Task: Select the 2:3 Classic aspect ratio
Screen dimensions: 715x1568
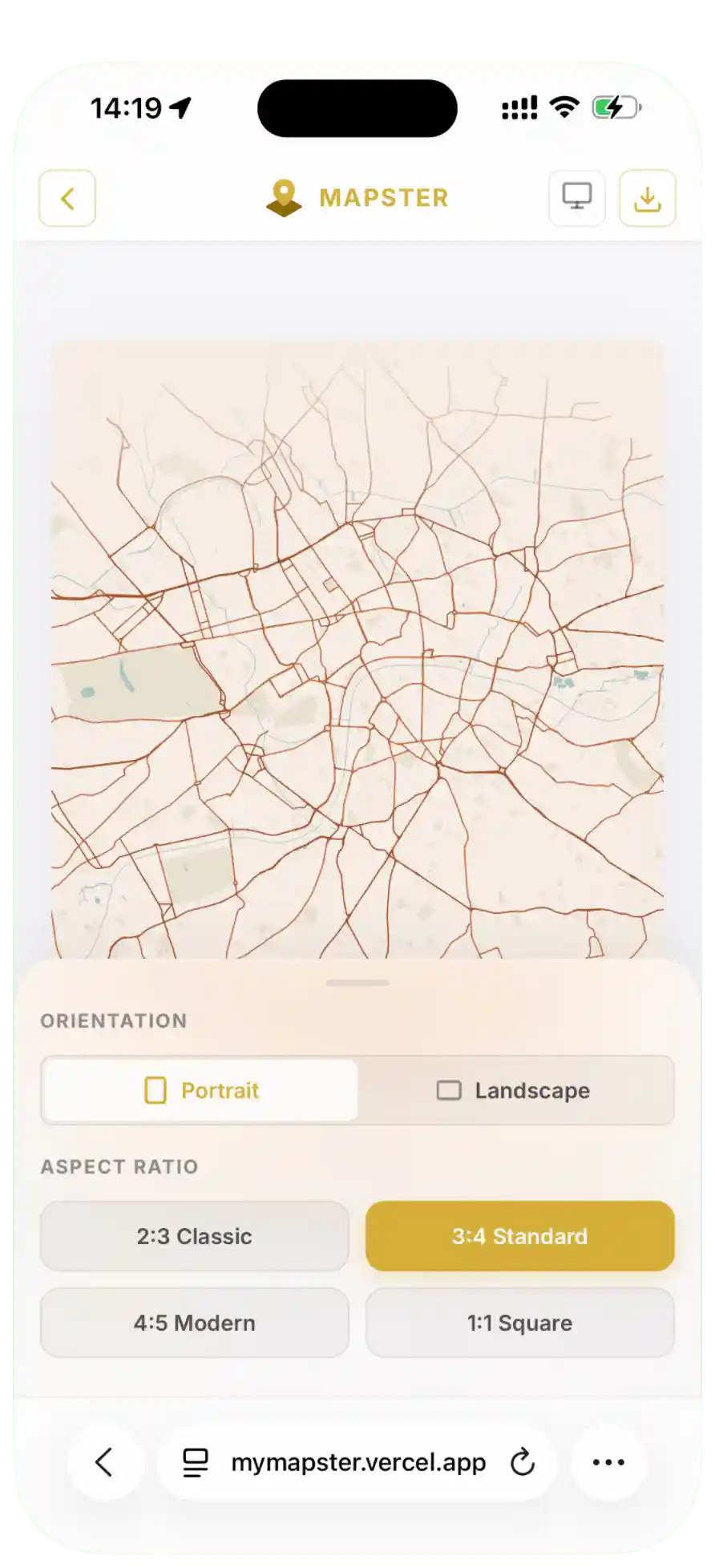Action: click(x=194, y=1236)
